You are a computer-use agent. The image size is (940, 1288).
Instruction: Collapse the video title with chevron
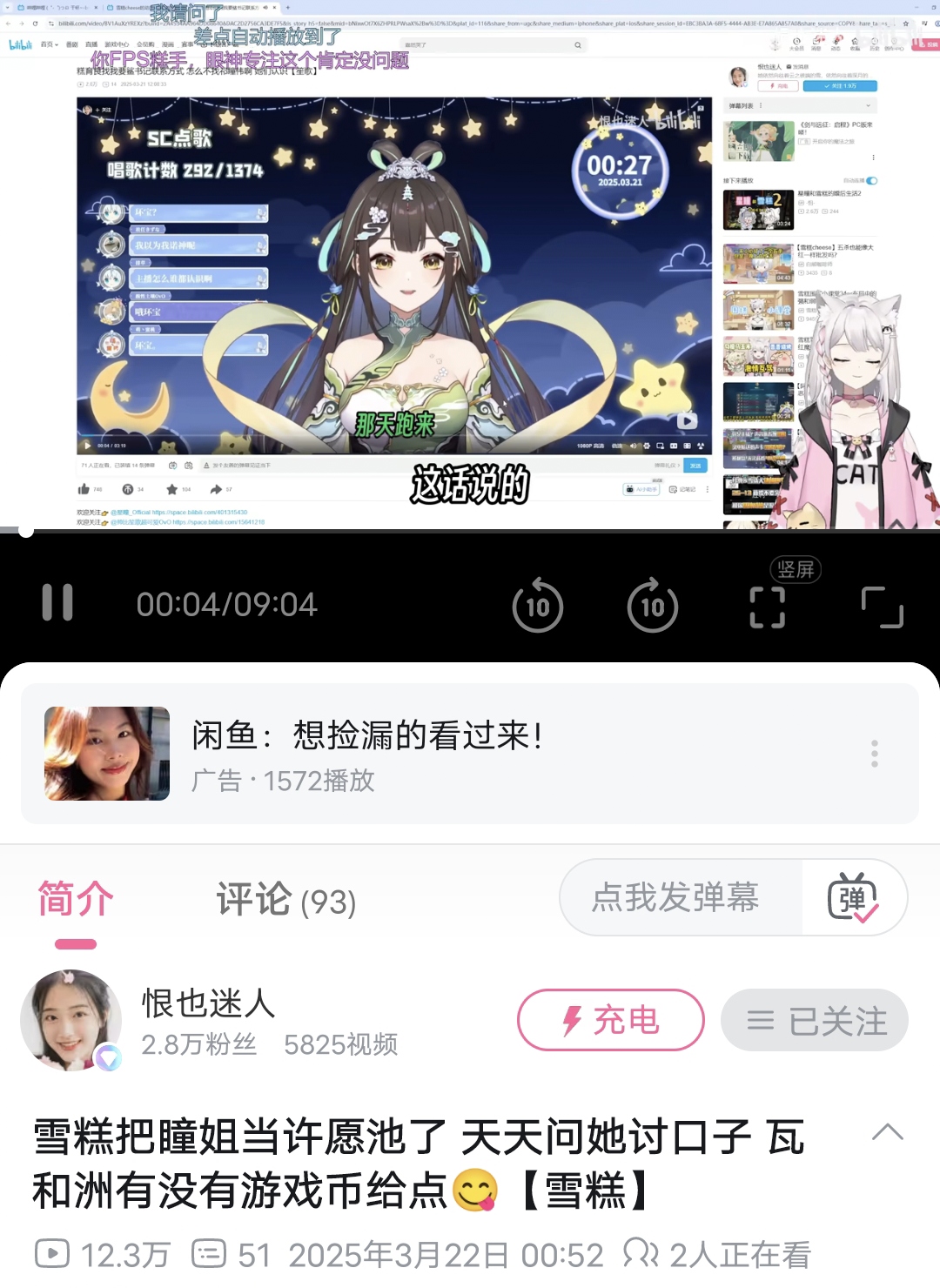coord(887,1132)
